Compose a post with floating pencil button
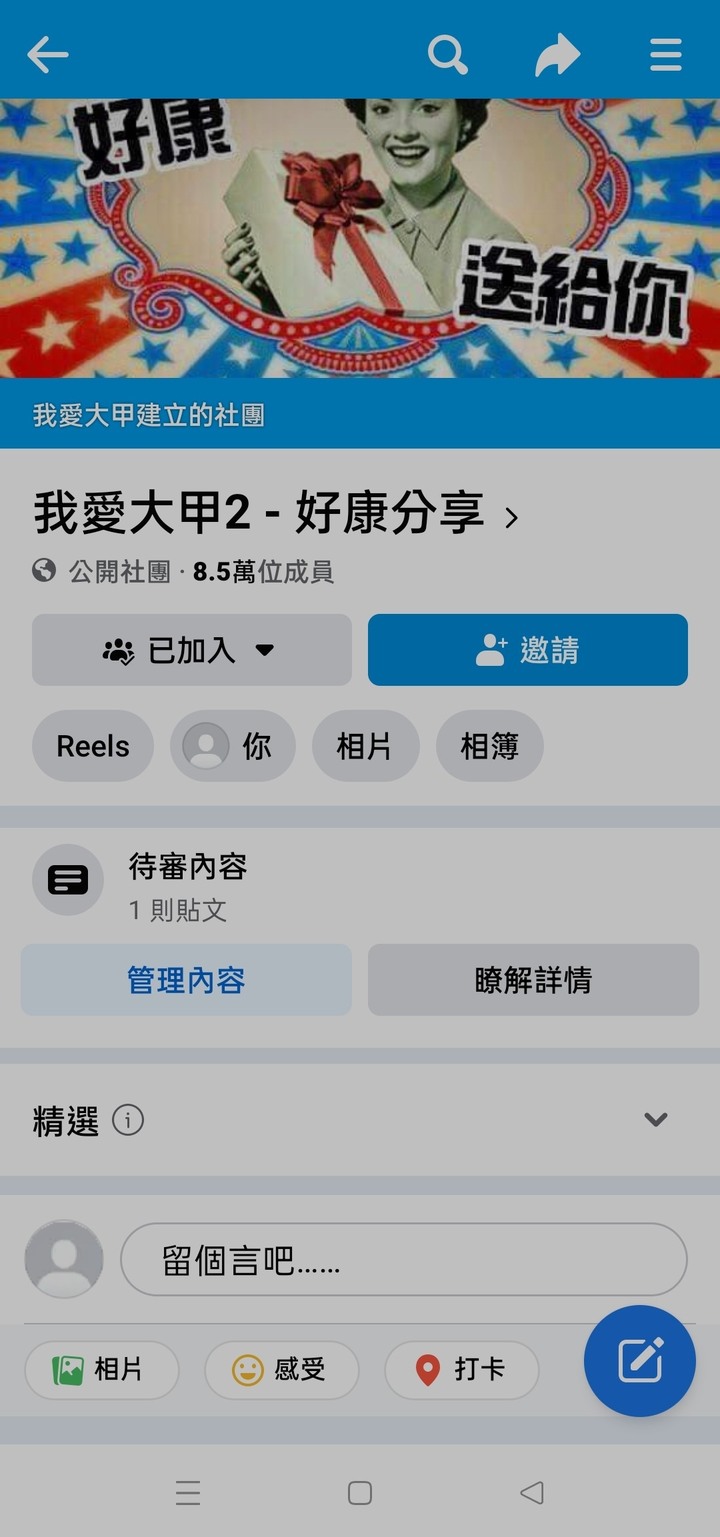 (x=639, y=1360)
